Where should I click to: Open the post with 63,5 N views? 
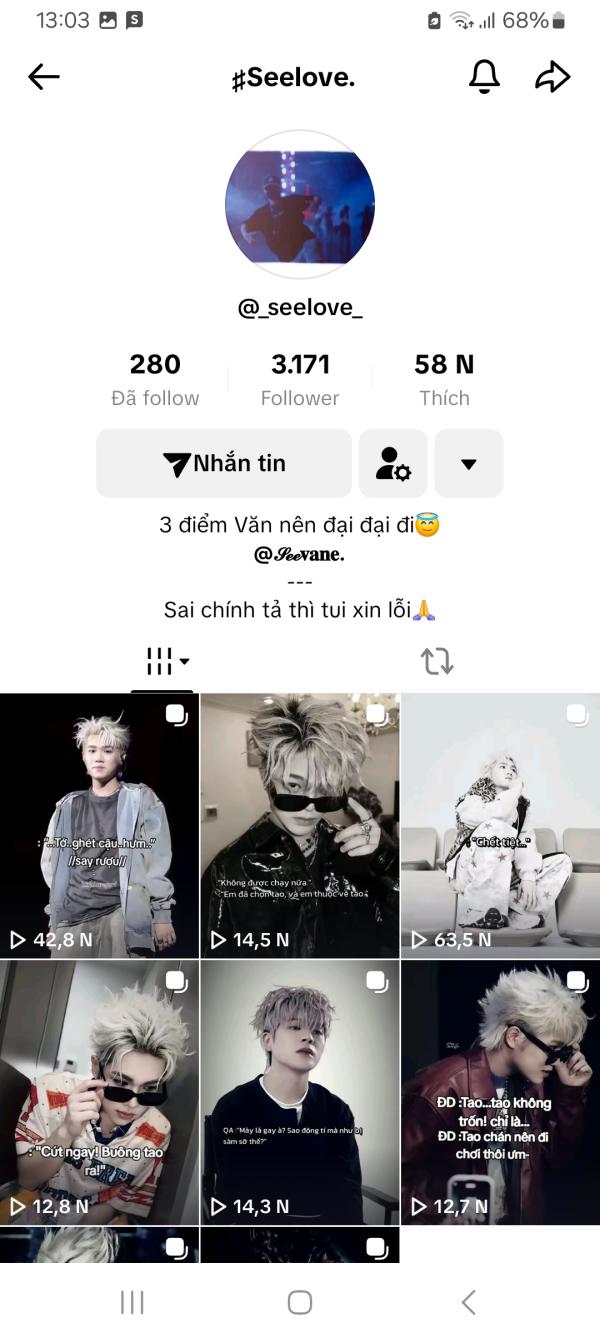(x=500, y=825)
